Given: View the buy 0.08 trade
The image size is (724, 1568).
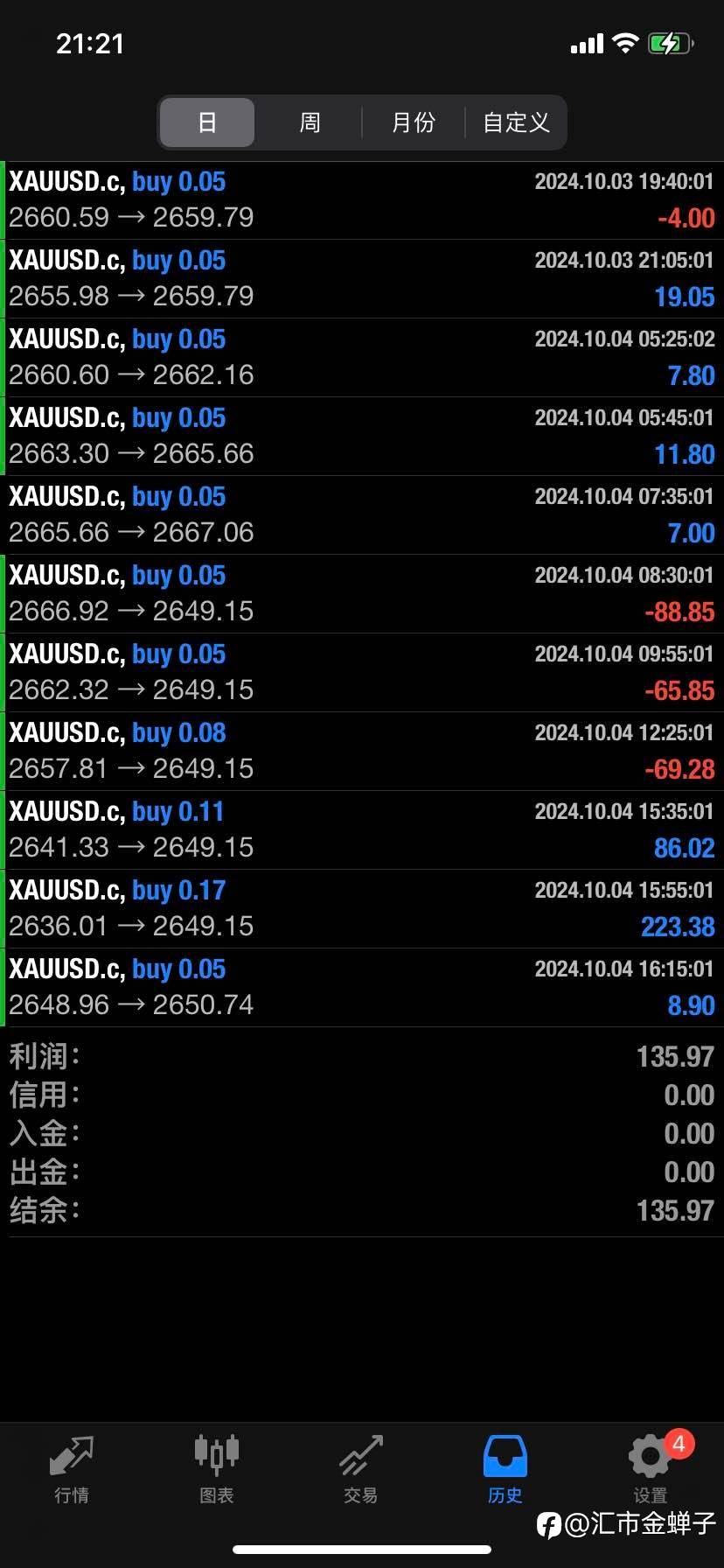Looking at the screenshot, I should 362,752.
